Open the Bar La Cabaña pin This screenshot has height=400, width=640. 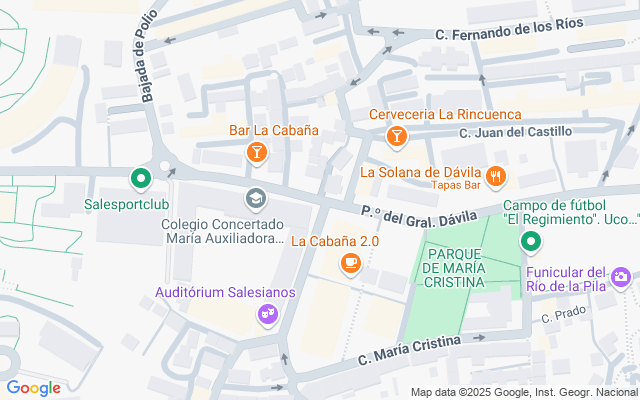257,153
